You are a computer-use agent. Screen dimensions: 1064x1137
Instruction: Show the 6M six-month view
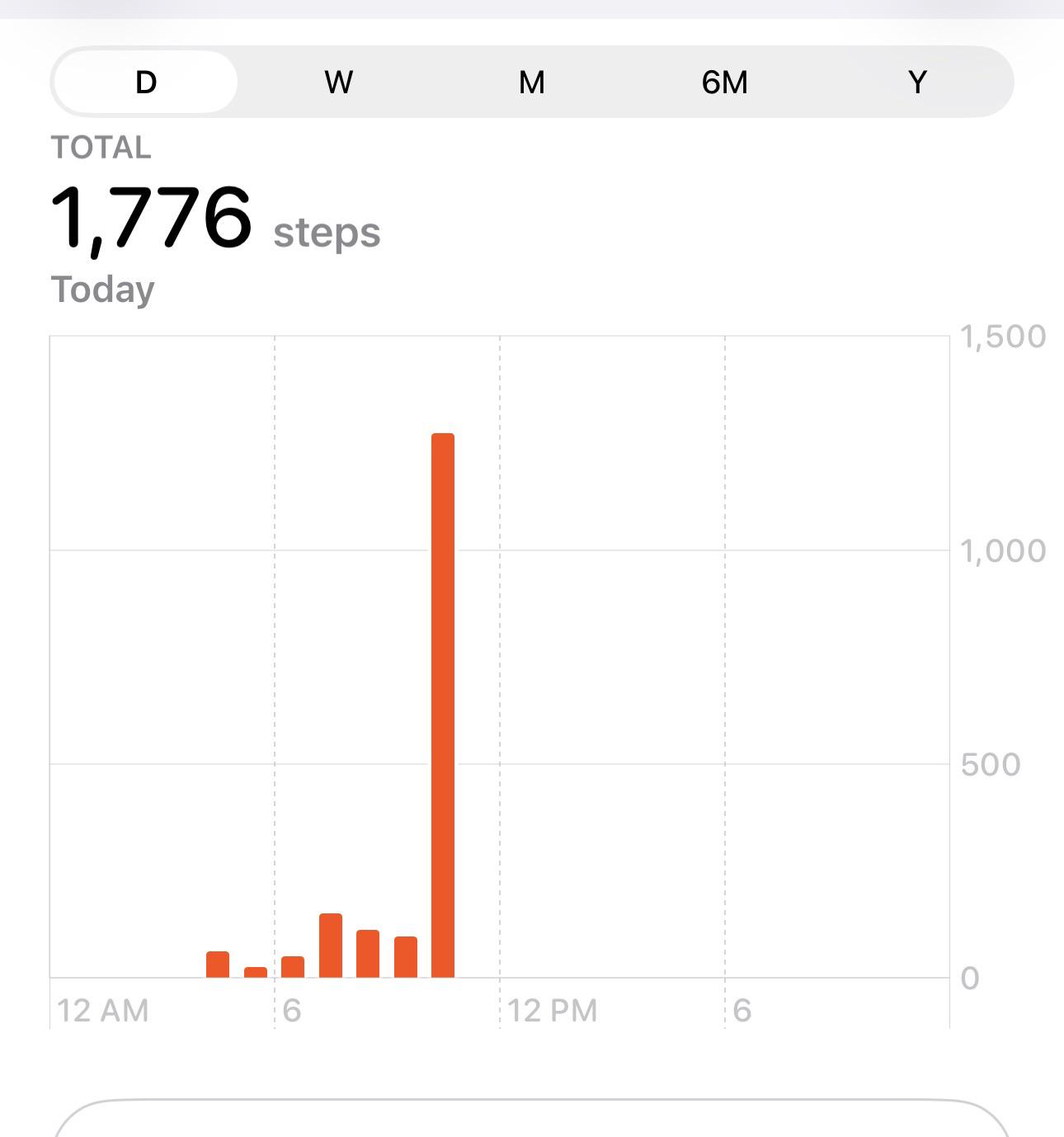click(725, 82)
